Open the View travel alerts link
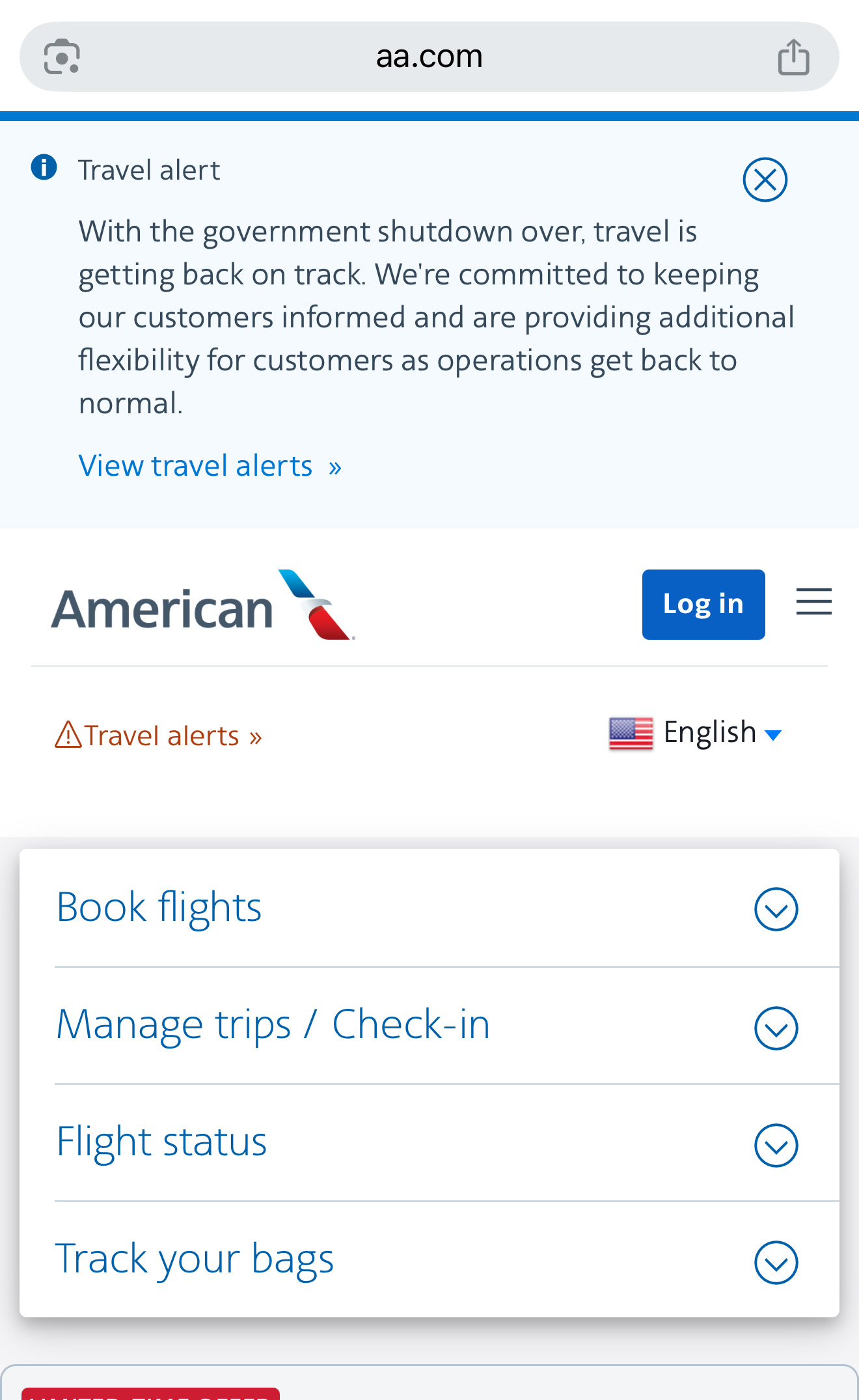This screenshot has width=859, height=1400. pyautogui.click(x=210, y=466)
